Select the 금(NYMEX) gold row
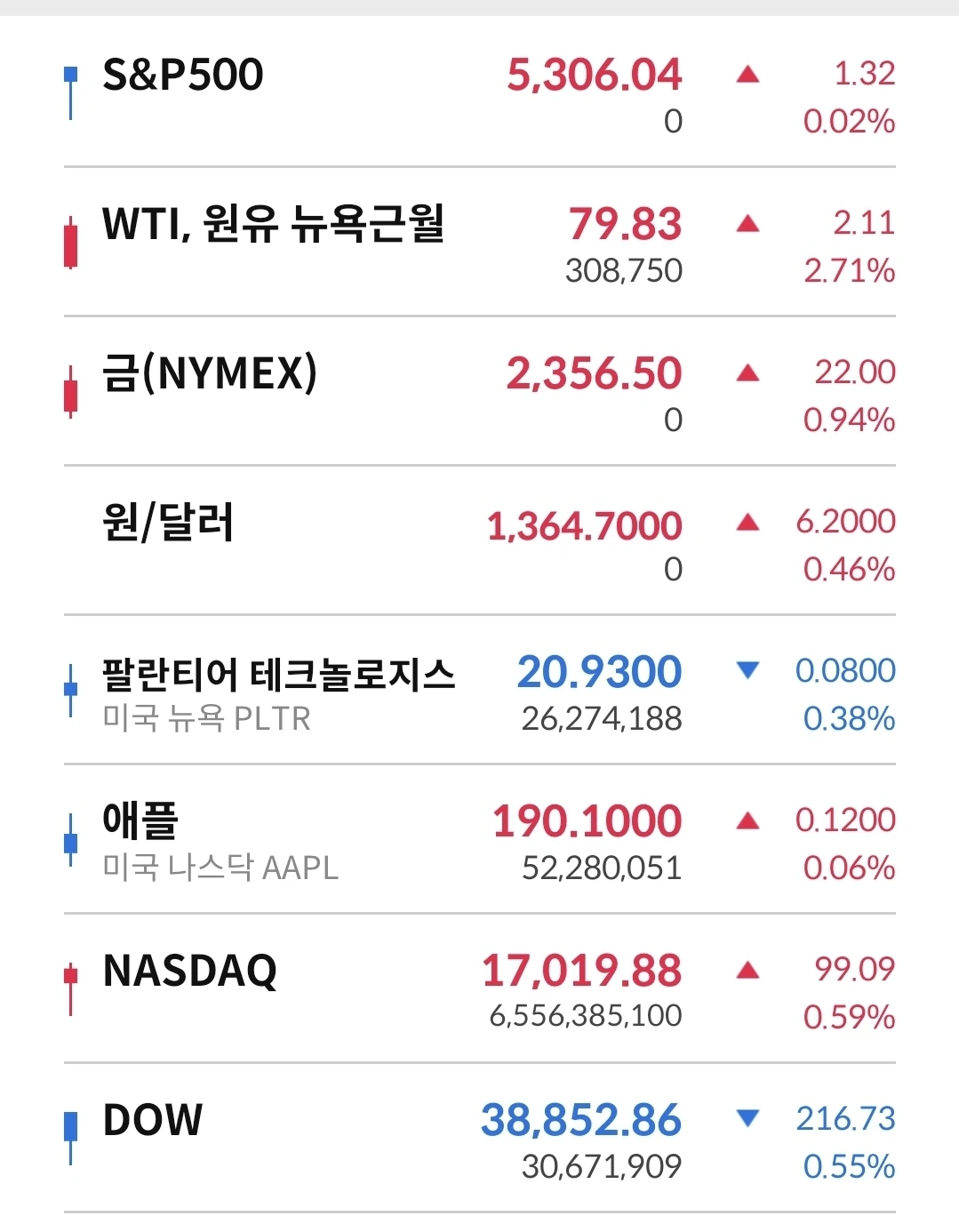The height and width of the screenshot is (1232, 959). pos(210,373)
